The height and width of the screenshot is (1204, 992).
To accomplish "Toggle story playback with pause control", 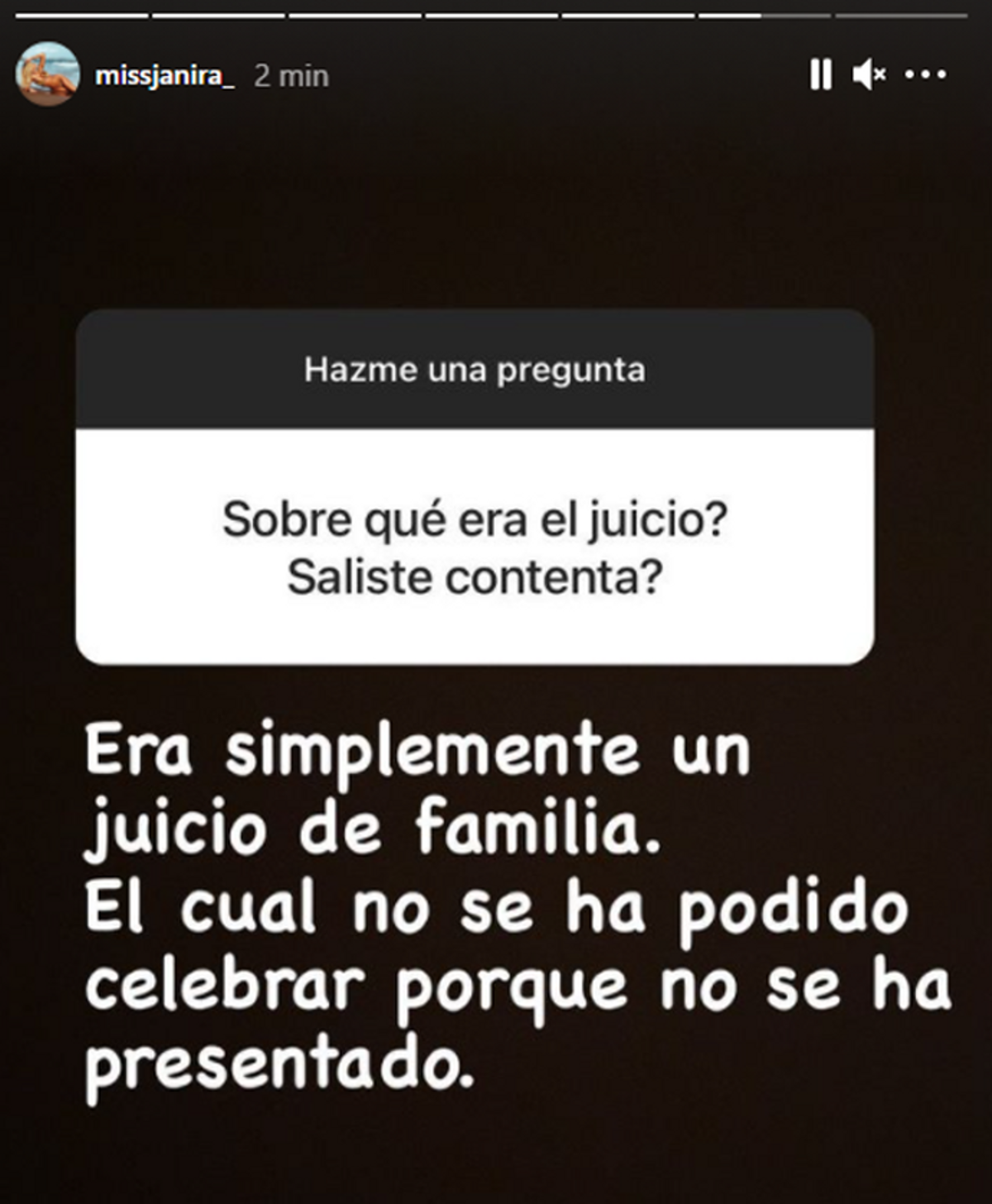I will point(820,75).
